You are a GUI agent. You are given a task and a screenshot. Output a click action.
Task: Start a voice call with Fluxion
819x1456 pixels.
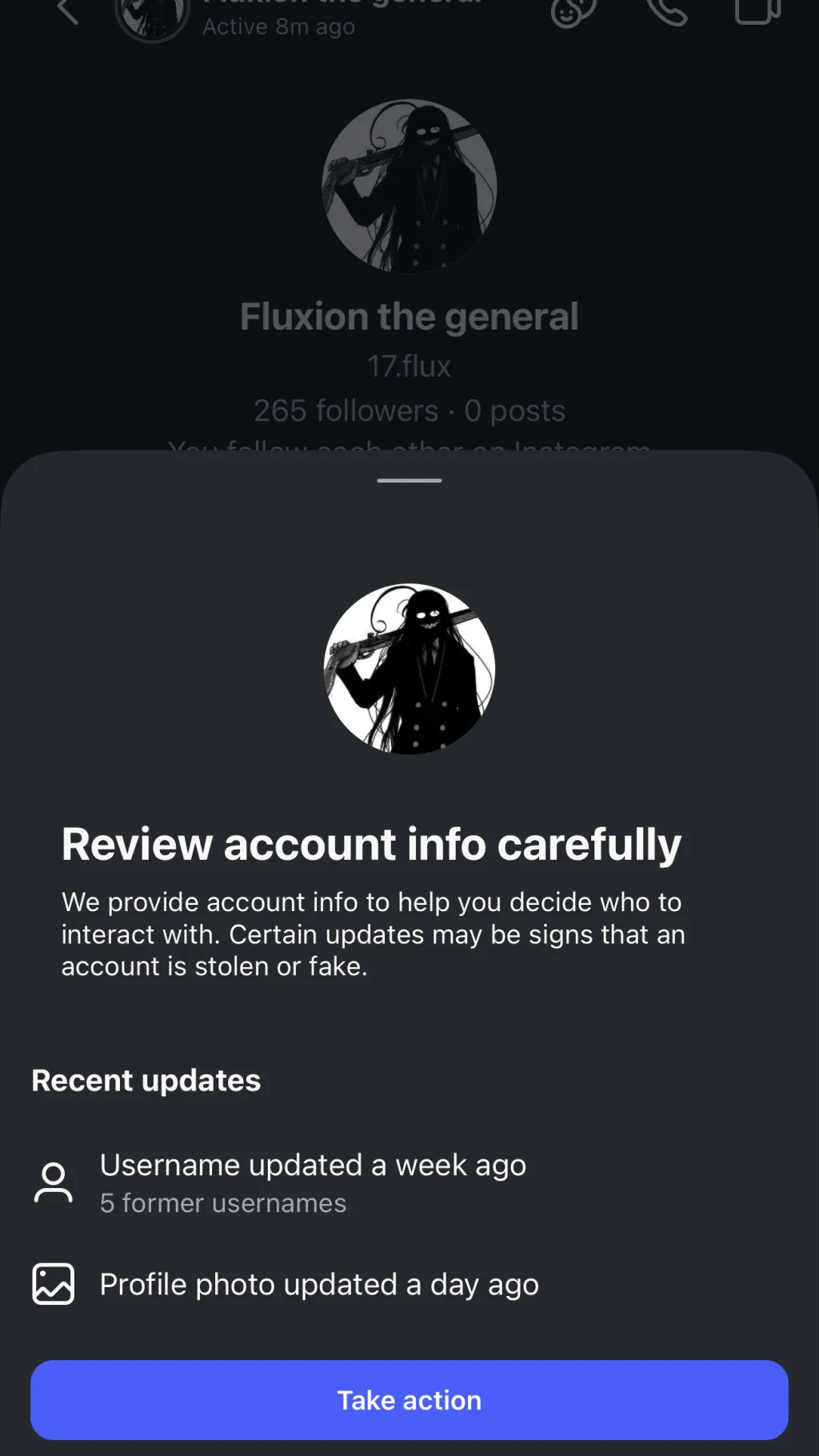[x=666, y=11]
